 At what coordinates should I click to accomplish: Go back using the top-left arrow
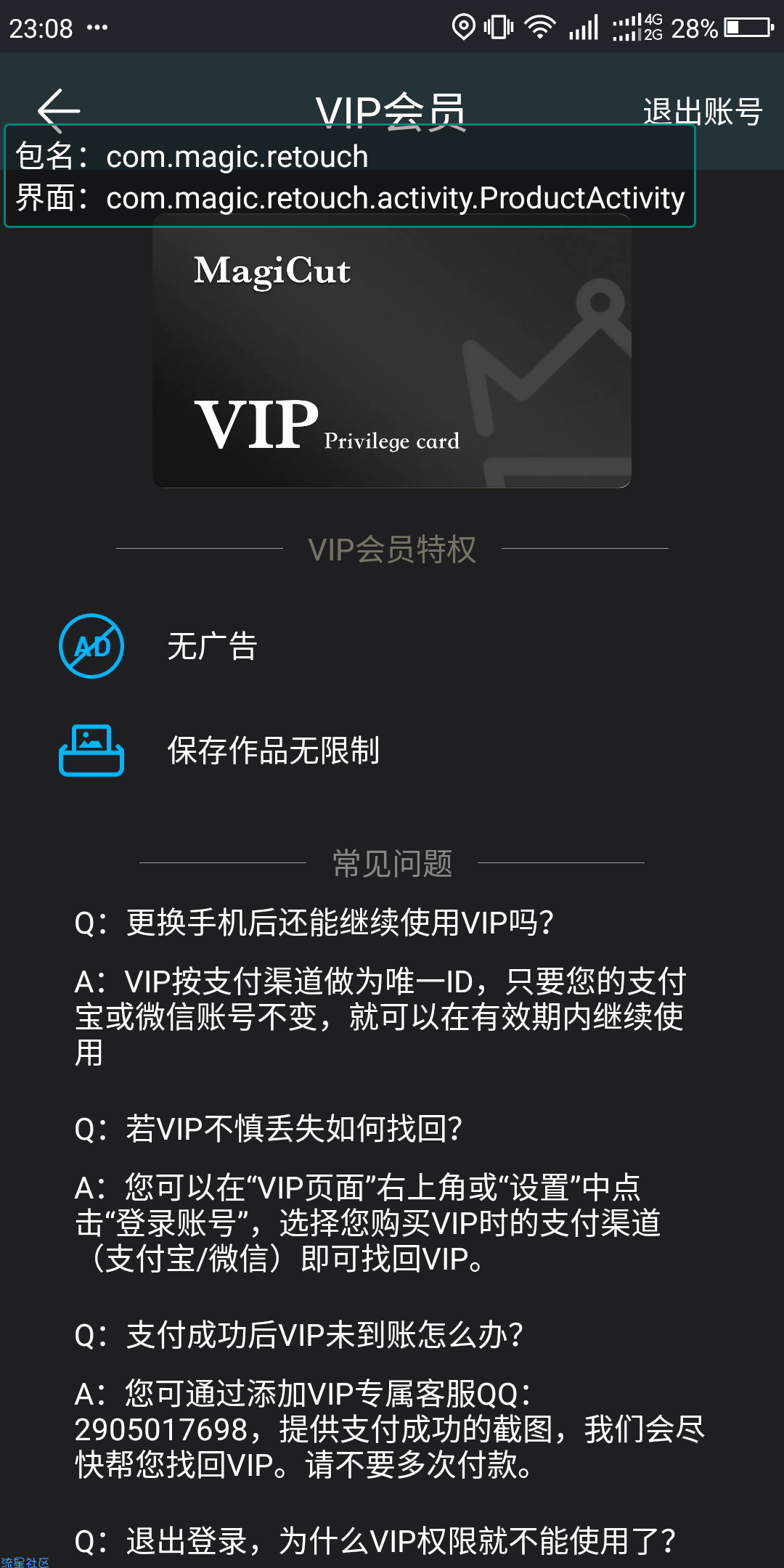58,109
